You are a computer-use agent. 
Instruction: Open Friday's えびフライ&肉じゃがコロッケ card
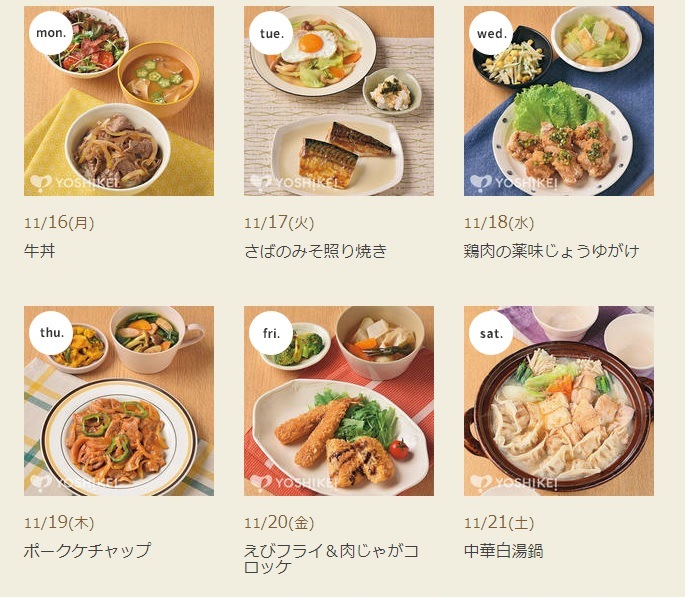coord(338,401)
